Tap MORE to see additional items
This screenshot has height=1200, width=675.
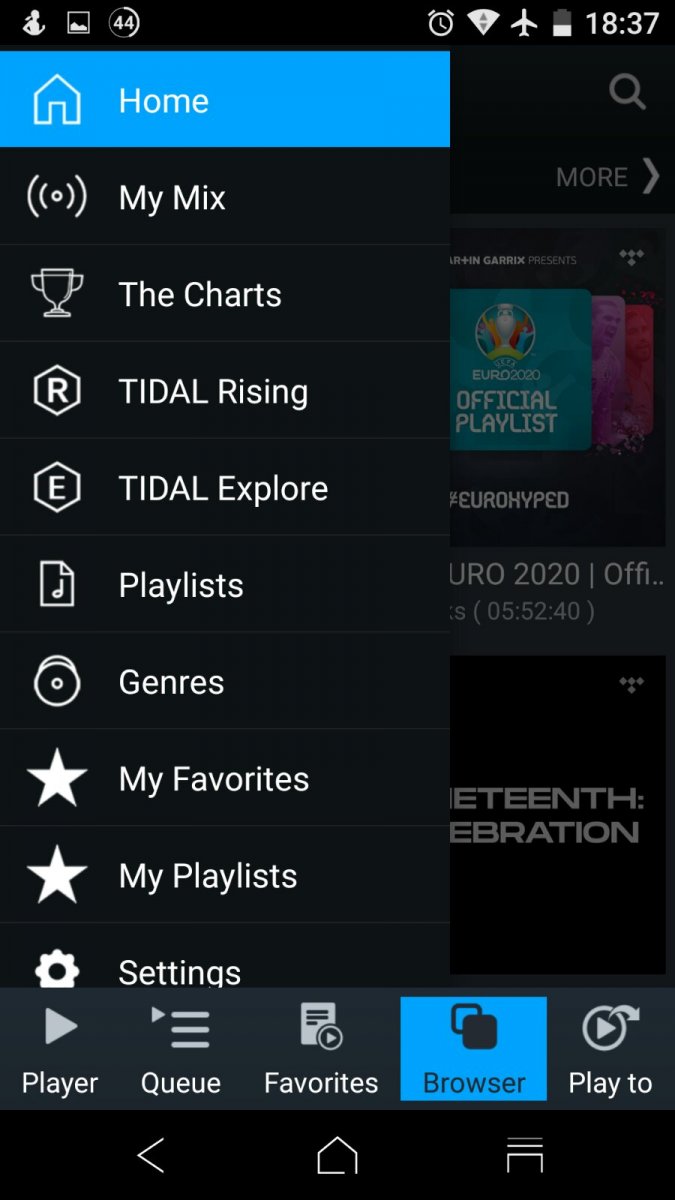pyautogui.click(x=608, y=177)
